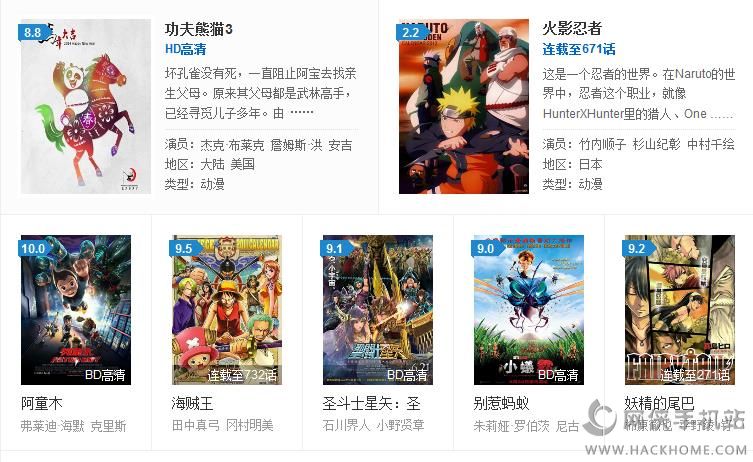Open the 圣斗士星矢 poster
753x462 pixels.
378,310
